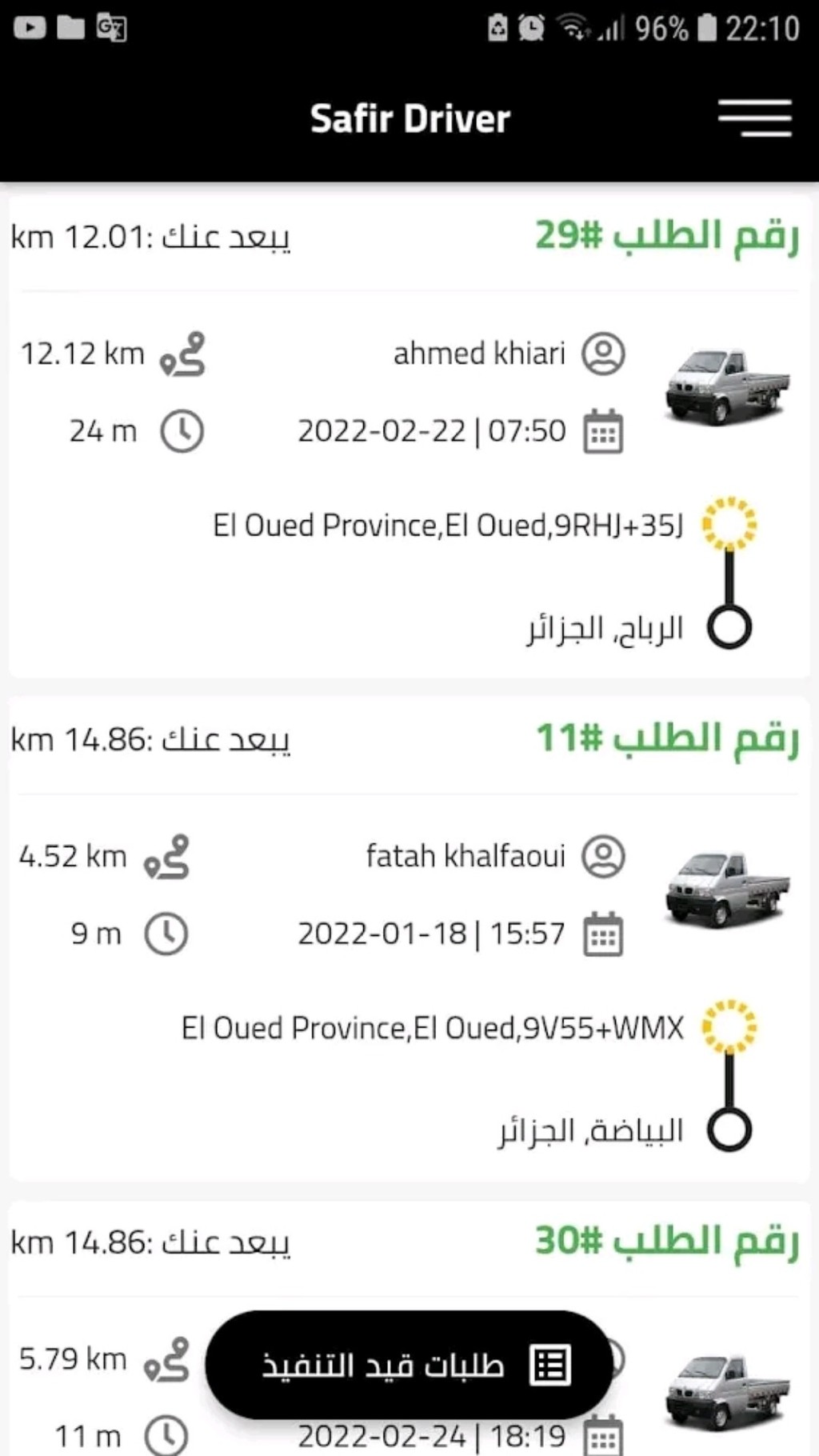Open the hamburger menu in the header
Viewport: 819px width, 1456px height.
tap(754, 118)
